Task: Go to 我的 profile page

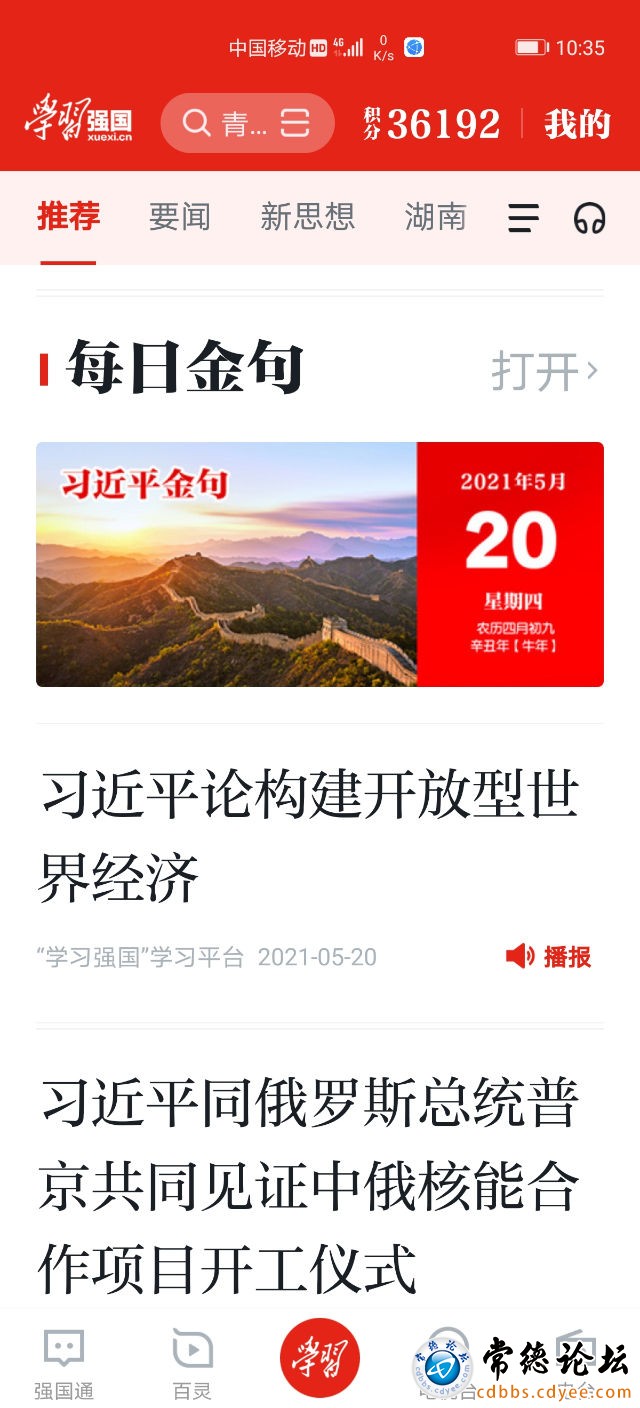Action: [577, 124]
